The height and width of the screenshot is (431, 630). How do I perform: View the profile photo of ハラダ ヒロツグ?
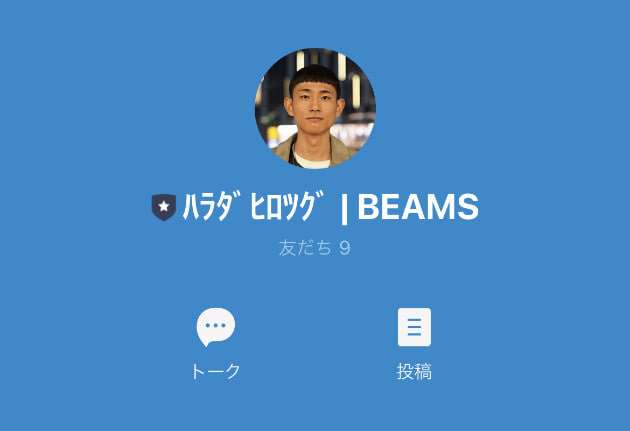315,107
